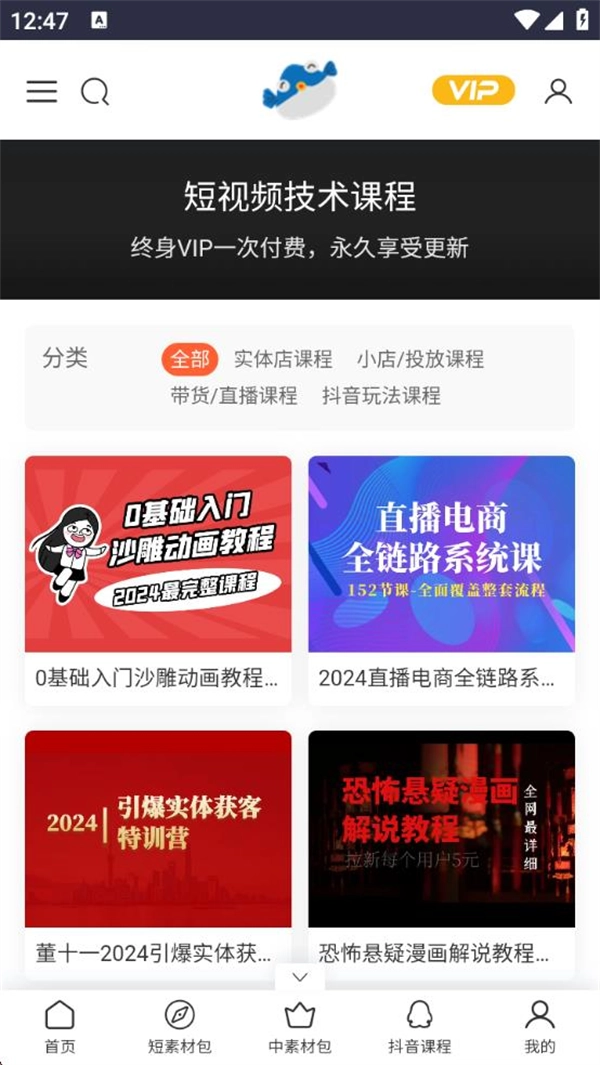
Task: Filter by 小店/投放课程 category
Action: (420, 359)
